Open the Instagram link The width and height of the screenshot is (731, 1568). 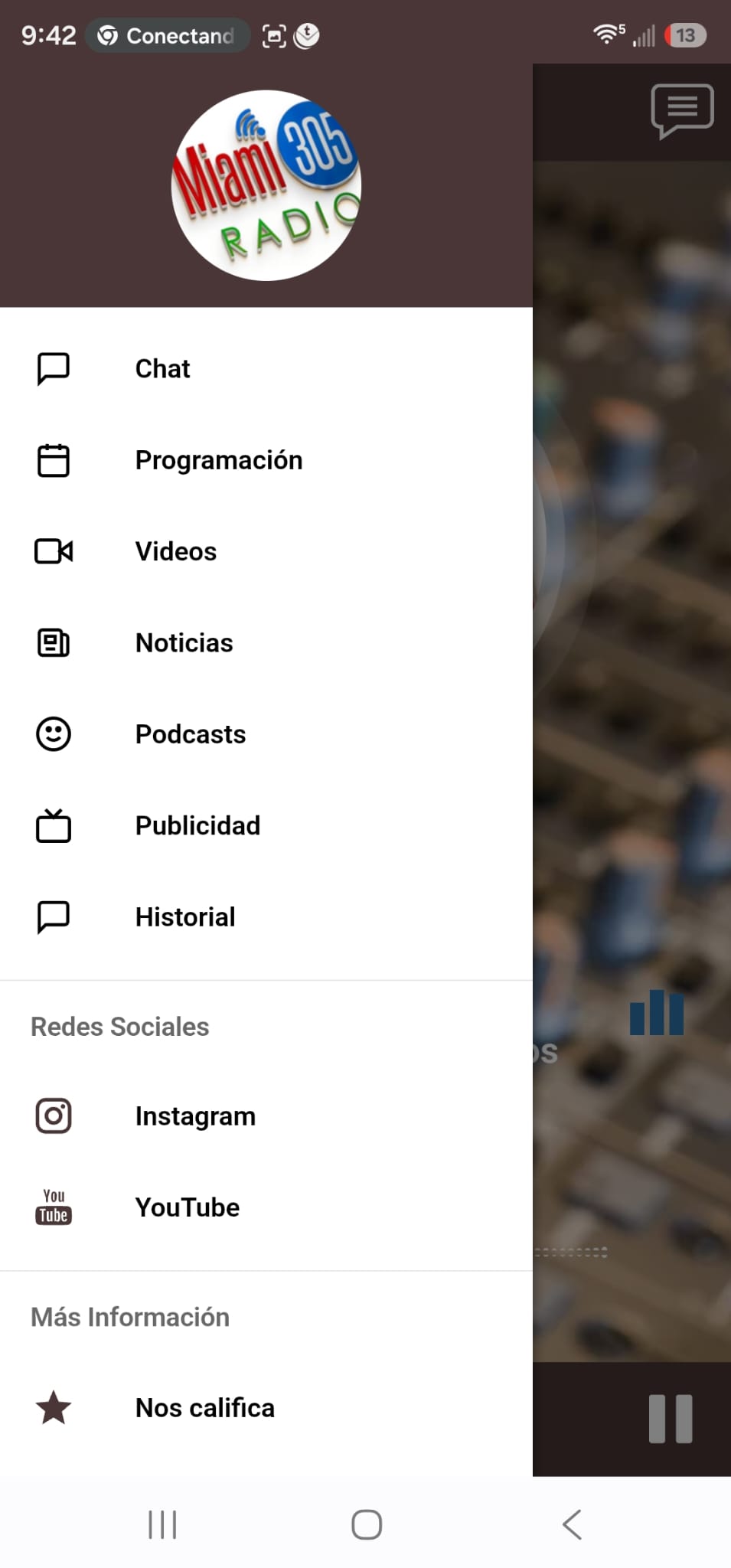266,1116
